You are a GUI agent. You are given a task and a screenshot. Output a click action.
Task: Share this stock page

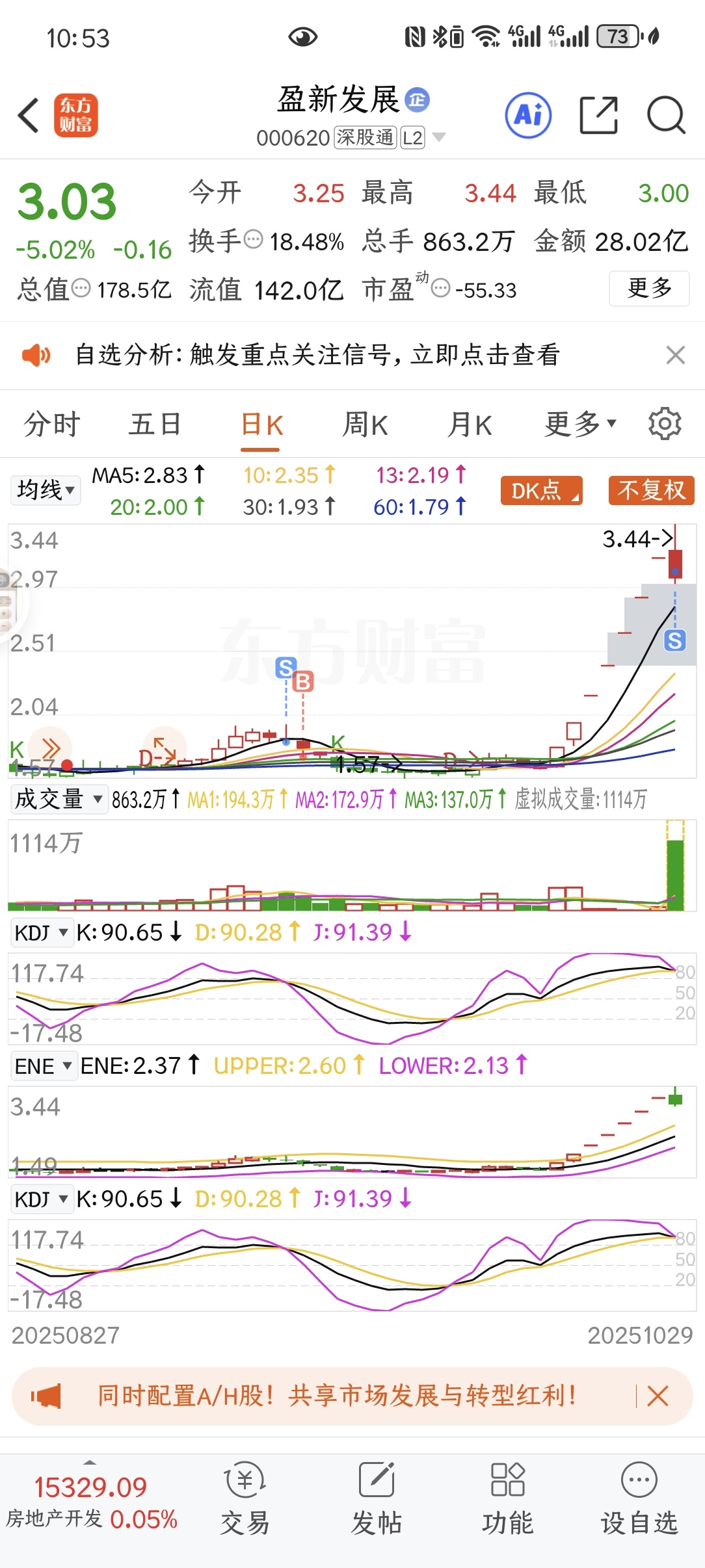(598, 116)
